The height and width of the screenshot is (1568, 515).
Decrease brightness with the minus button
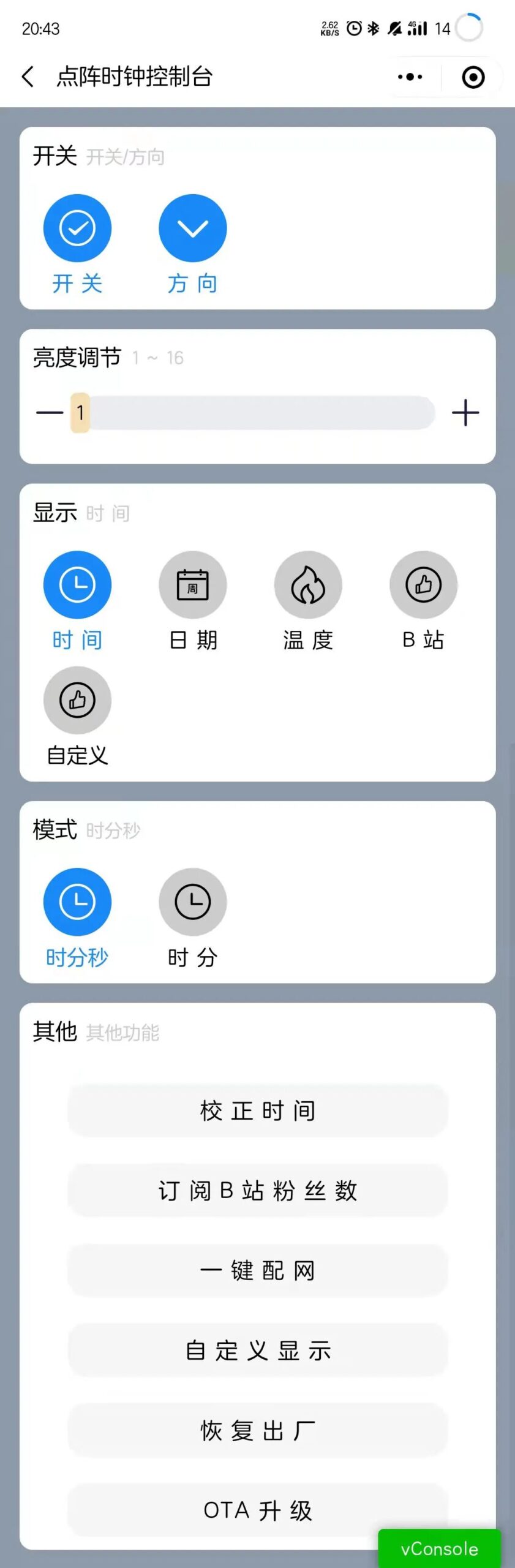50,413
